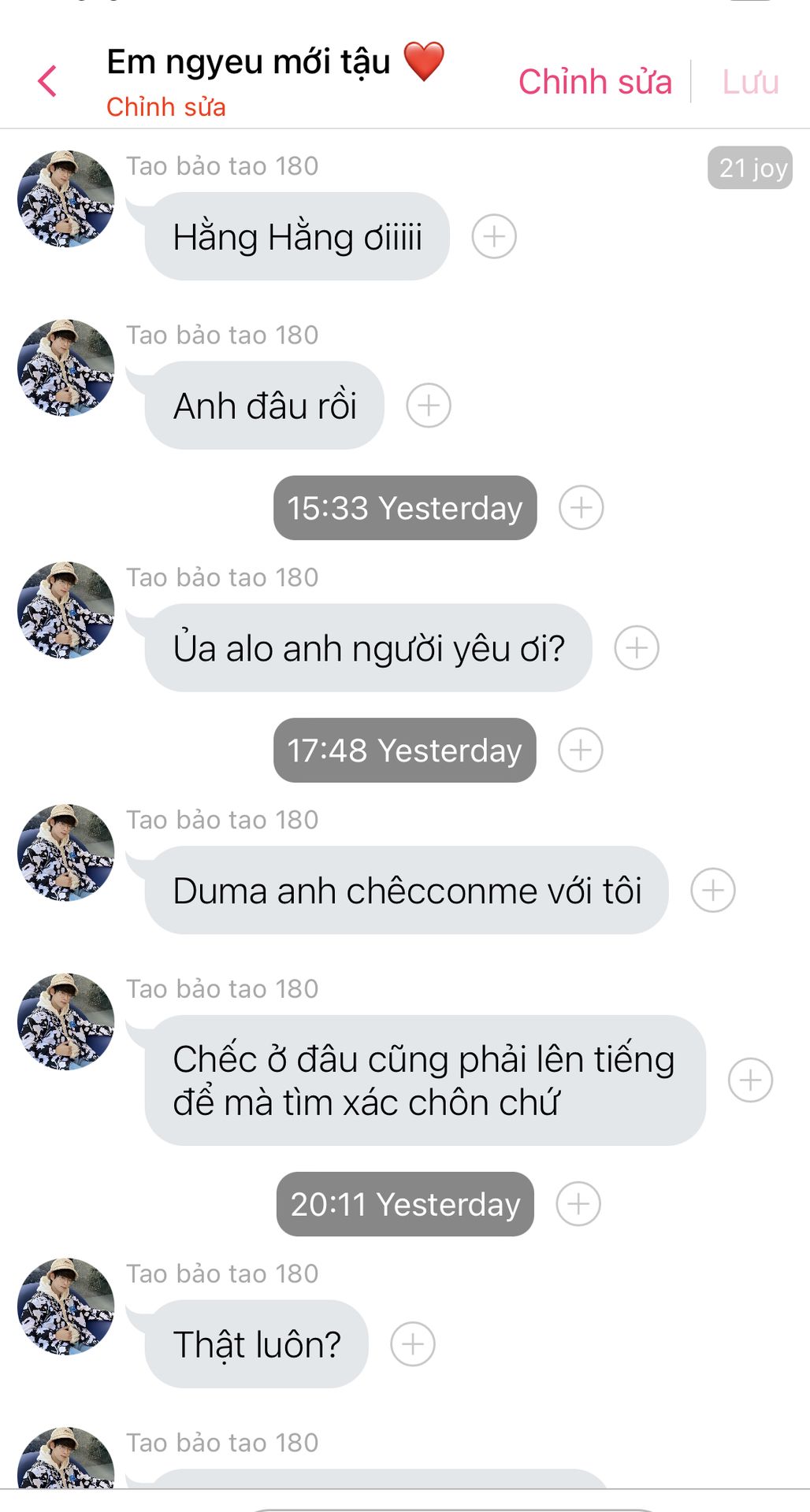Edit the "Hằng Hằng ơiiiii" message bubble
The width and height of the screenshot is (810, 1512).
(297, 237)
